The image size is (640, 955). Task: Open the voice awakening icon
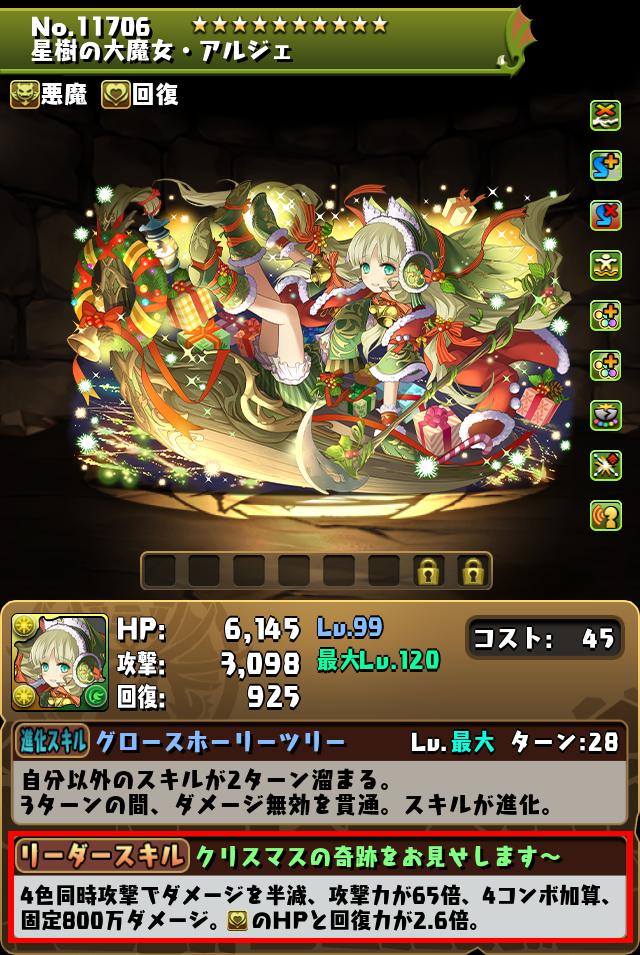pyautogui.click(x=606, y=515)
